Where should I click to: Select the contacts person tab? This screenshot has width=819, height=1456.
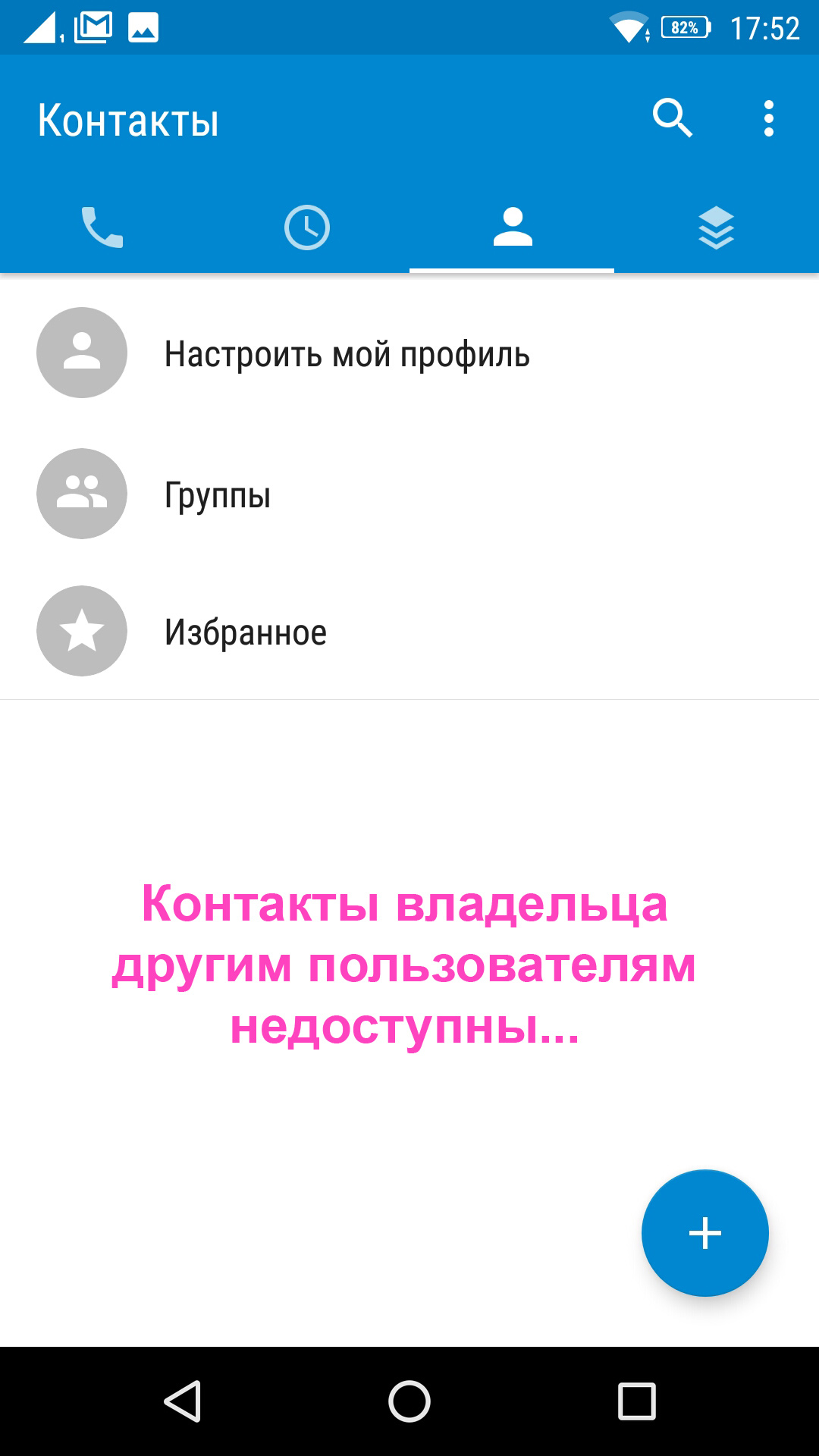513,227
